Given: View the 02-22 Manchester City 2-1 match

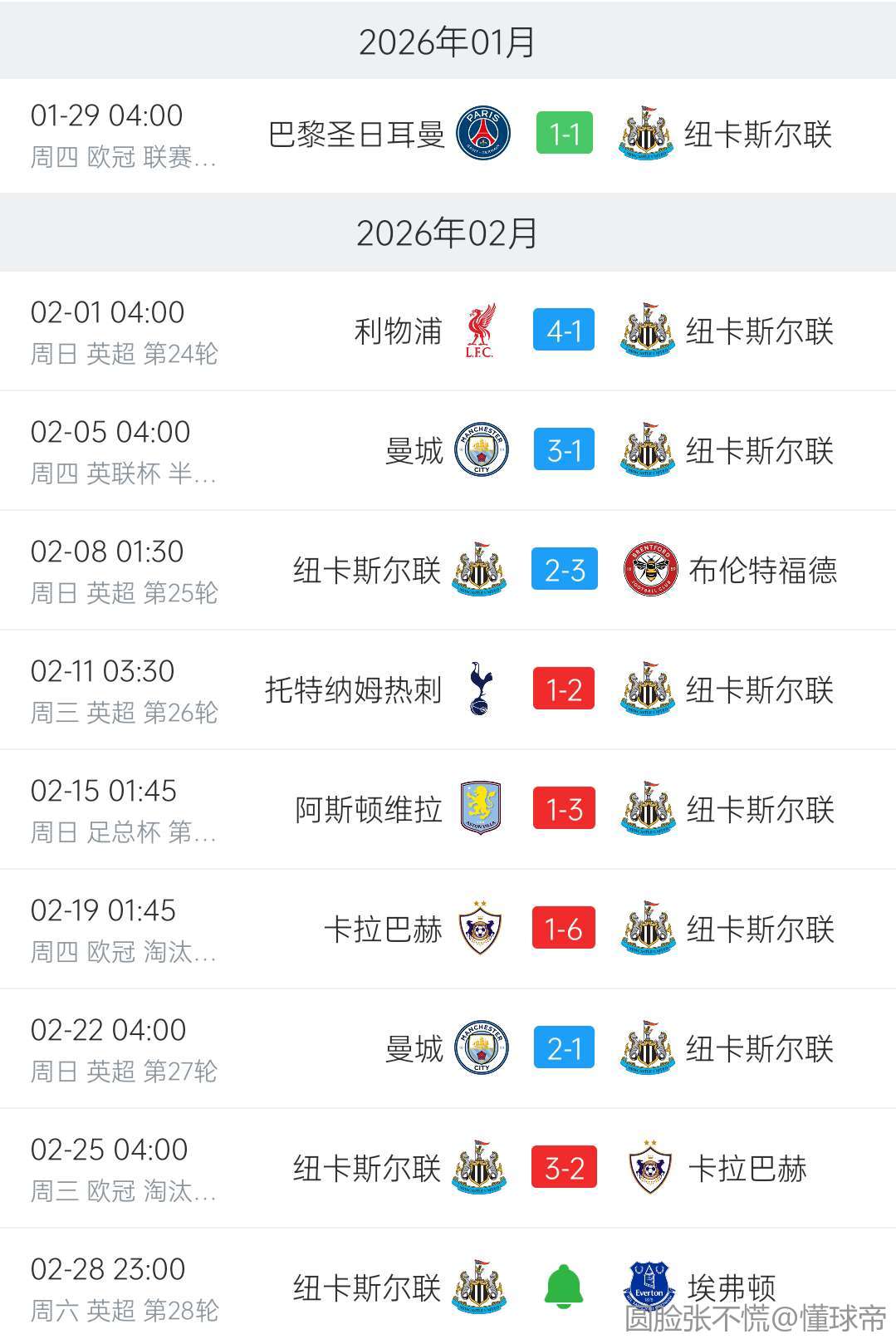Looking at the screenshot, I should coord(564,1049).
